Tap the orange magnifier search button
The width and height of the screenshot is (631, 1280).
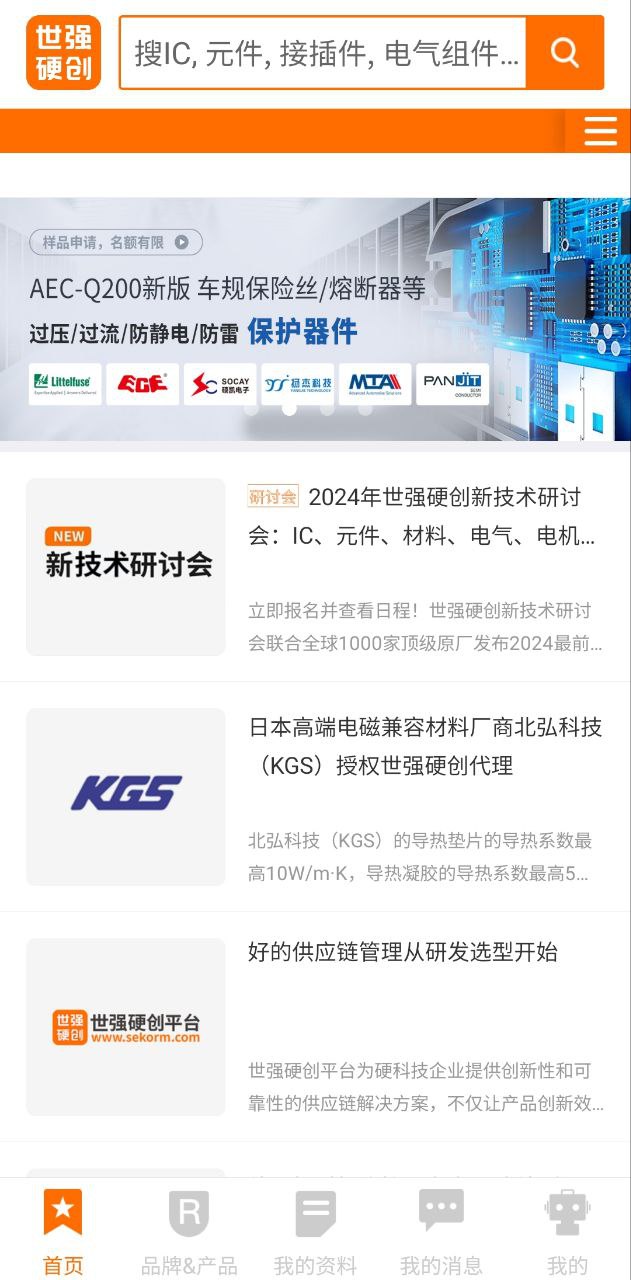565,53
